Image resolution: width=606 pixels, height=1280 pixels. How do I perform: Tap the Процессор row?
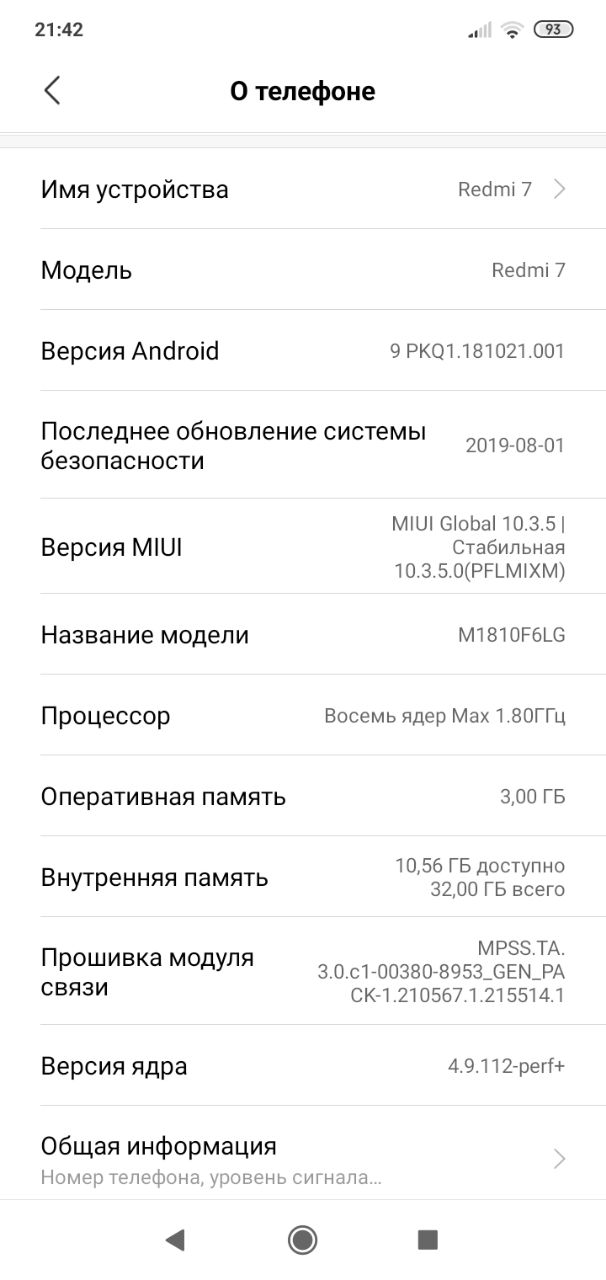click(303, 716)
